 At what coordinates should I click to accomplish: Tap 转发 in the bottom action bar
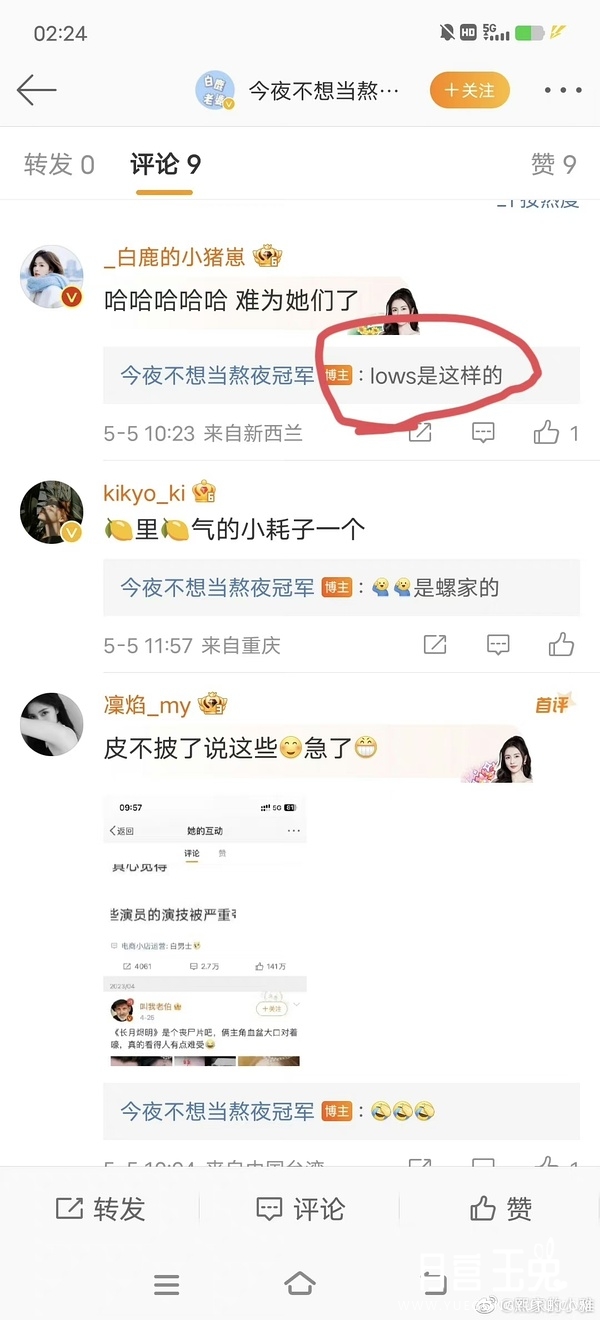click(100, 1209)
